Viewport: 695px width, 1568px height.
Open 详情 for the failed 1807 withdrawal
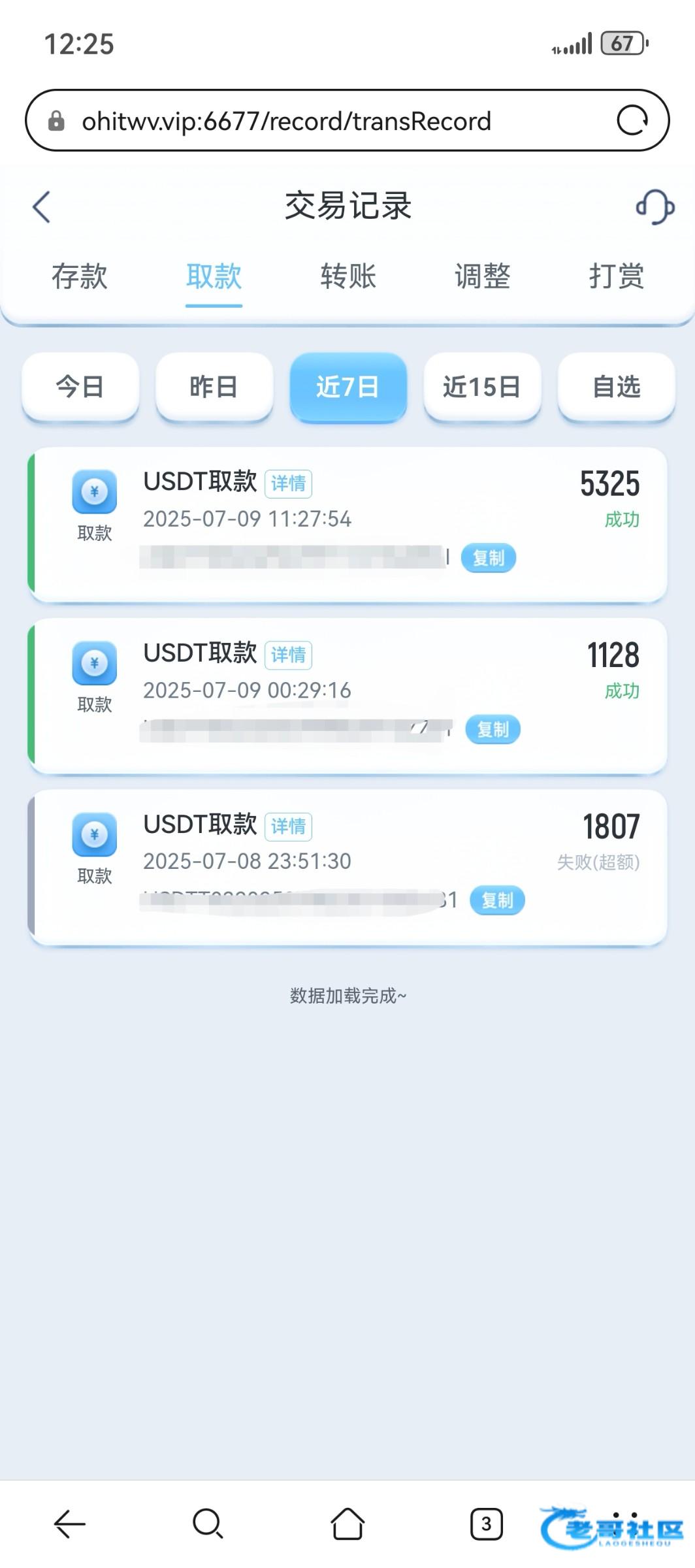[x=288, y=826]
